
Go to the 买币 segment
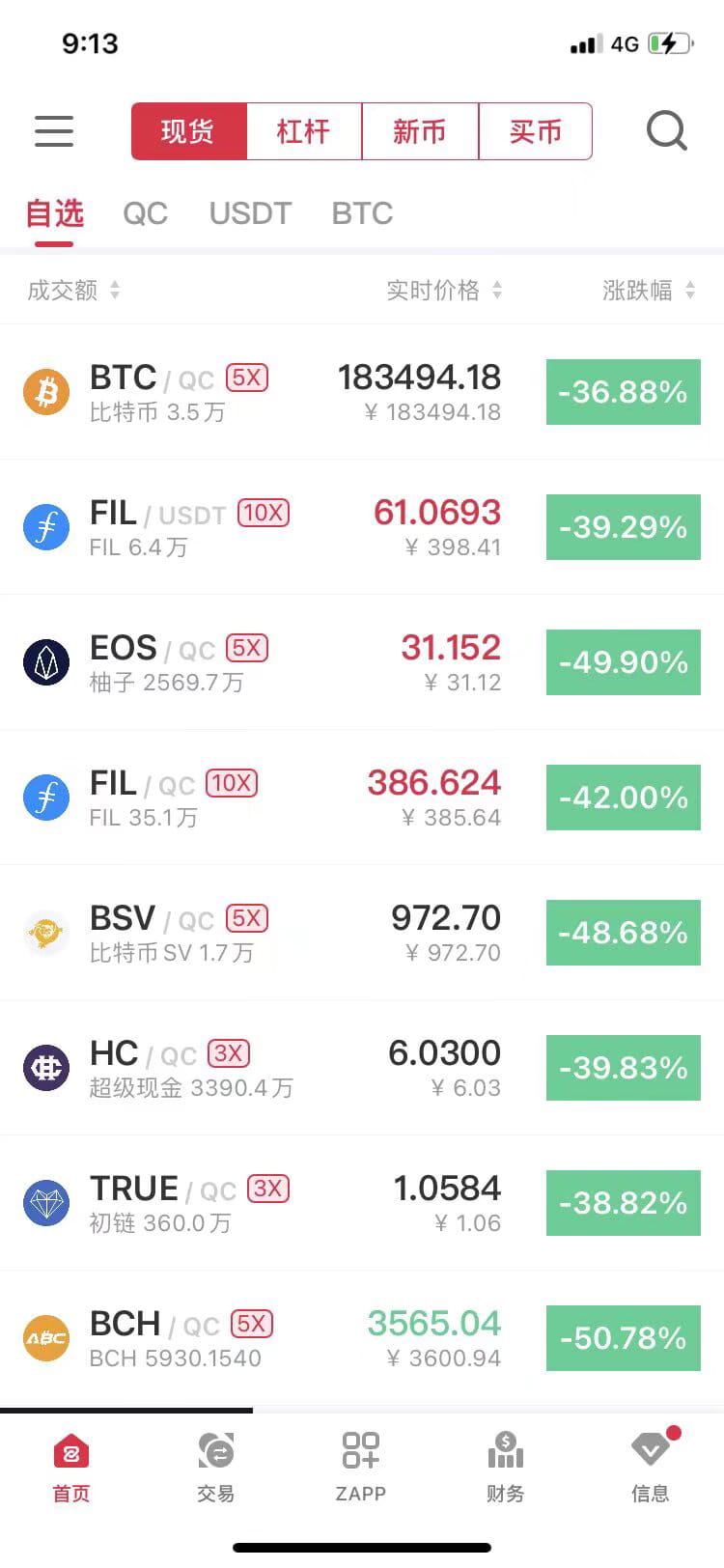535,131
